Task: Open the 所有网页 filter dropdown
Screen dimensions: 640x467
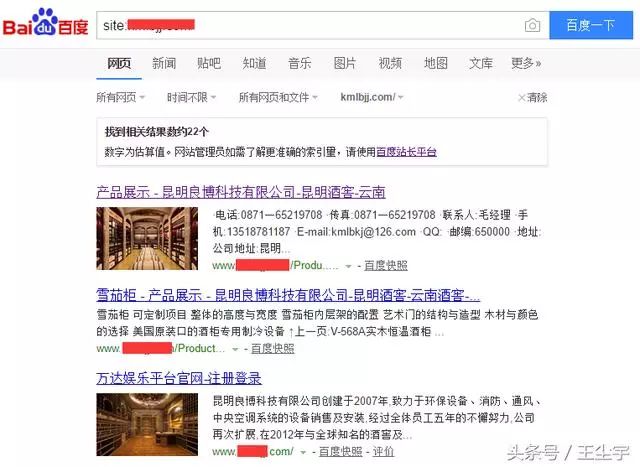Action: coord(120,97)
